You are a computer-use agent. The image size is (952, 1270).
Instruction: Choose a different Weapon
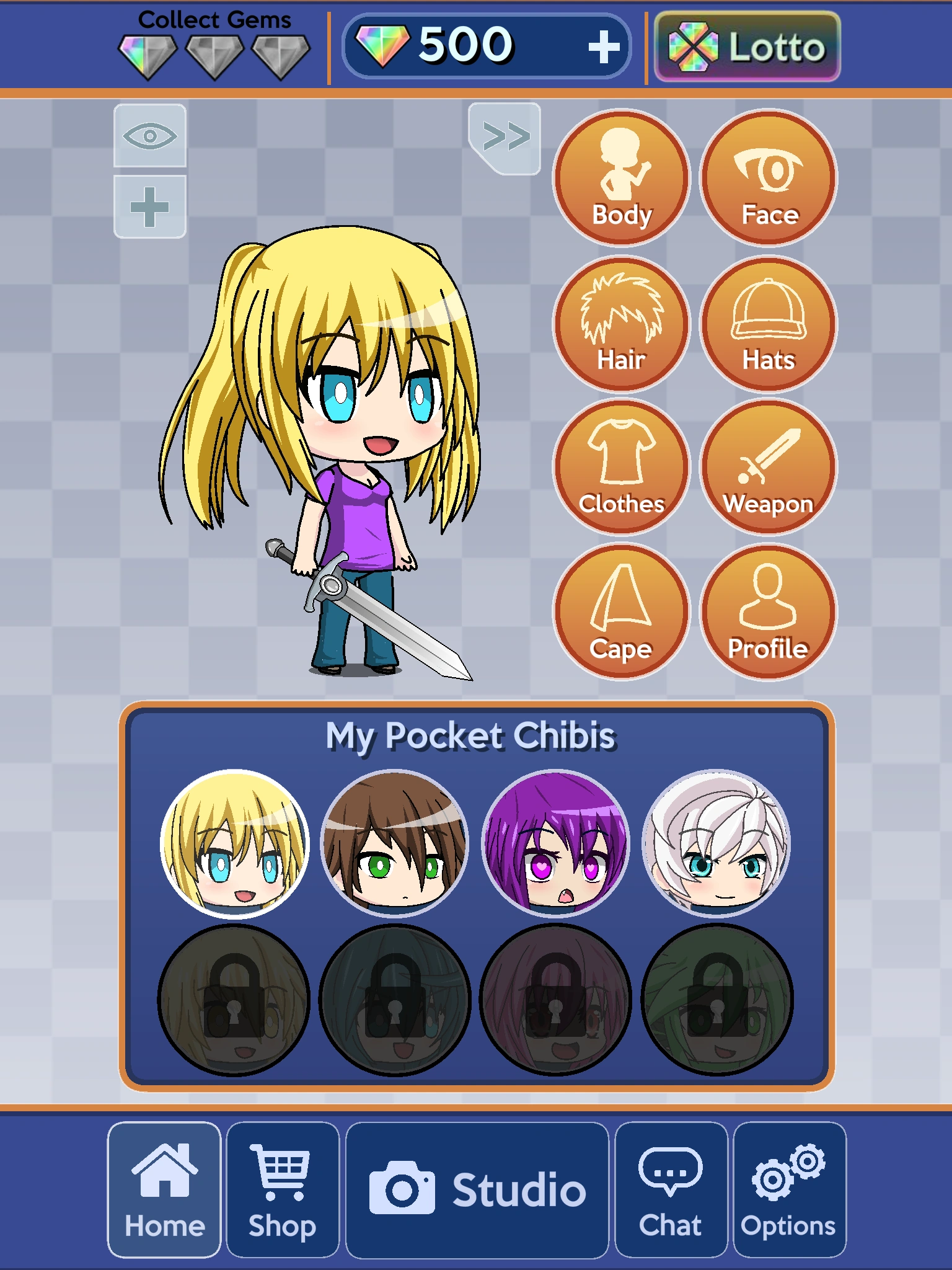click(x=769, y=467)
